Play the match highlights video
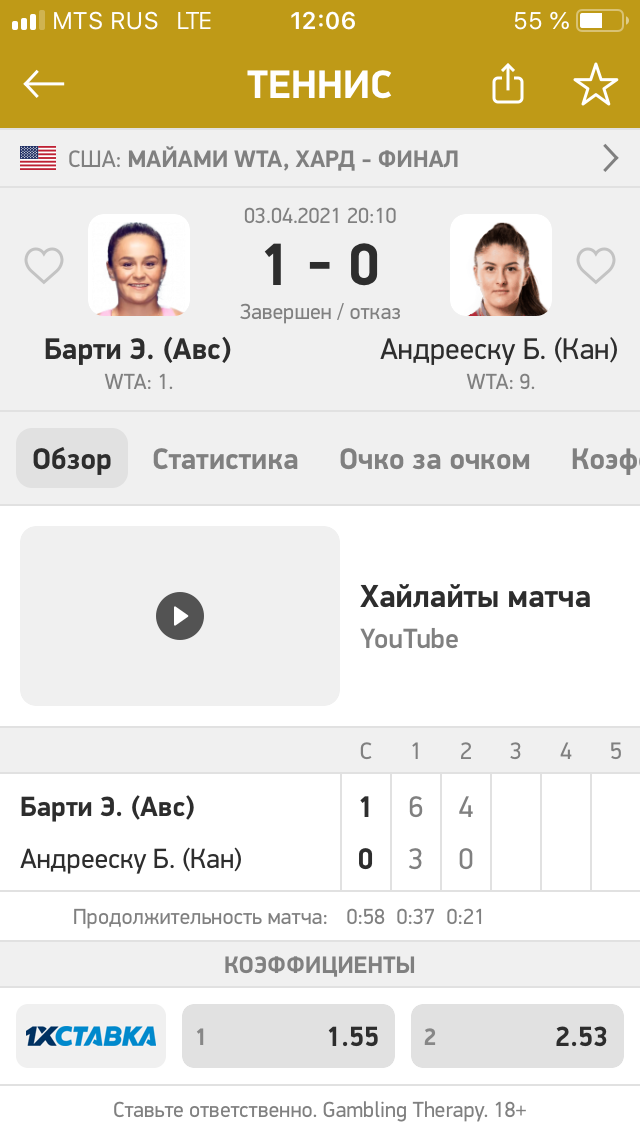 [x=180, y=615]
